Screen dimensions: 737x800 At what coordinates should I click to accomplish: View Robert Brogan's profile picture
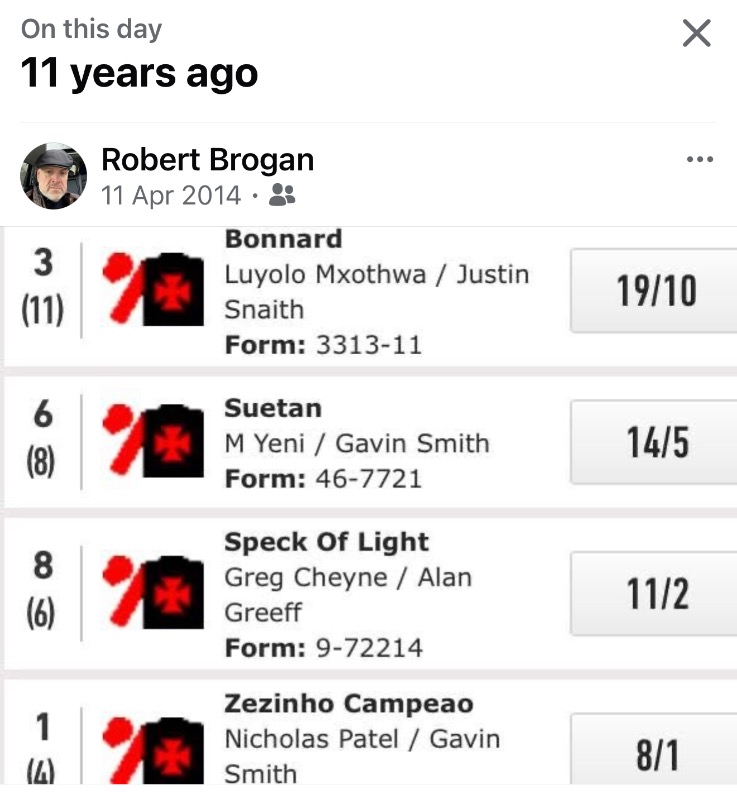(54, 175)
